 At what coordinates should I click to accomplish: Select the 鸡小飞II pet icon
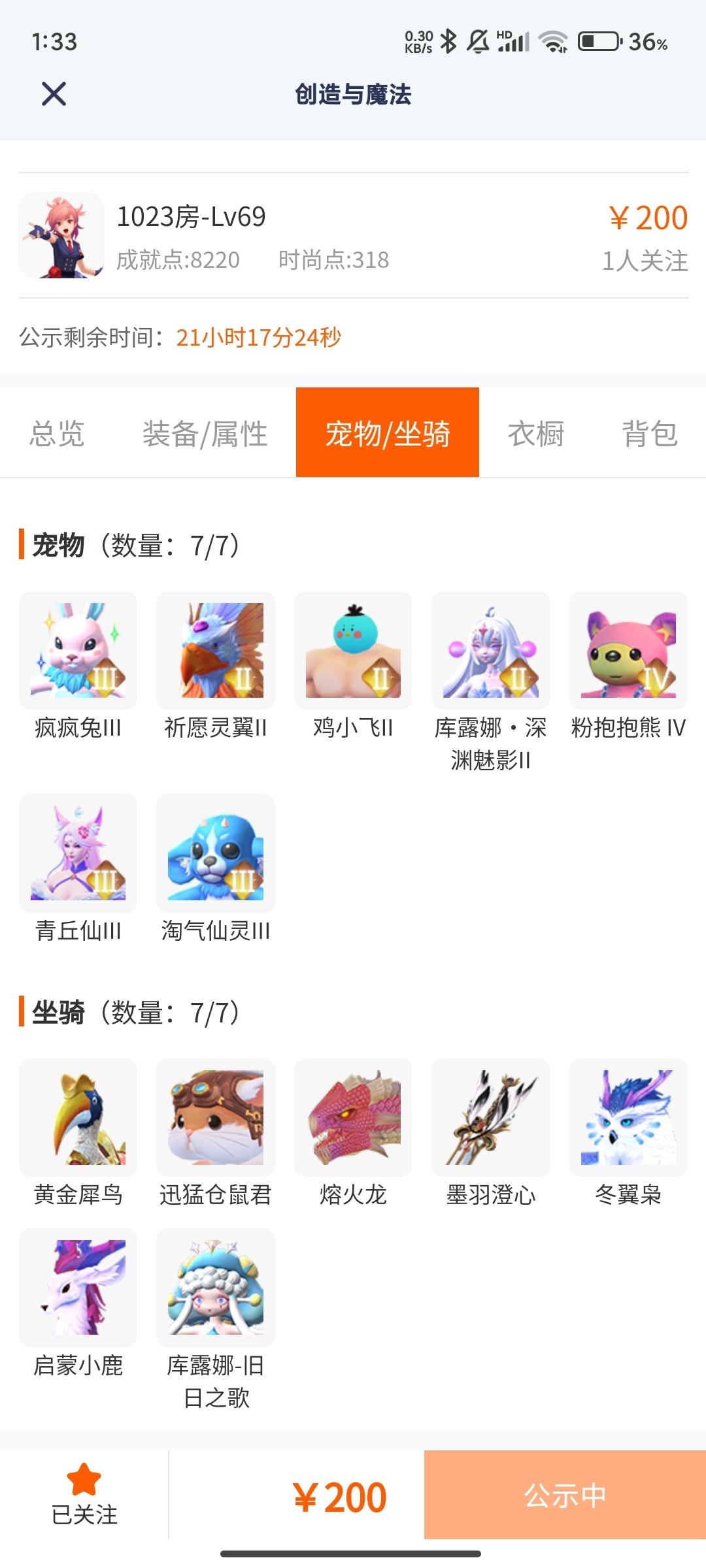click(x=352, y=649)
